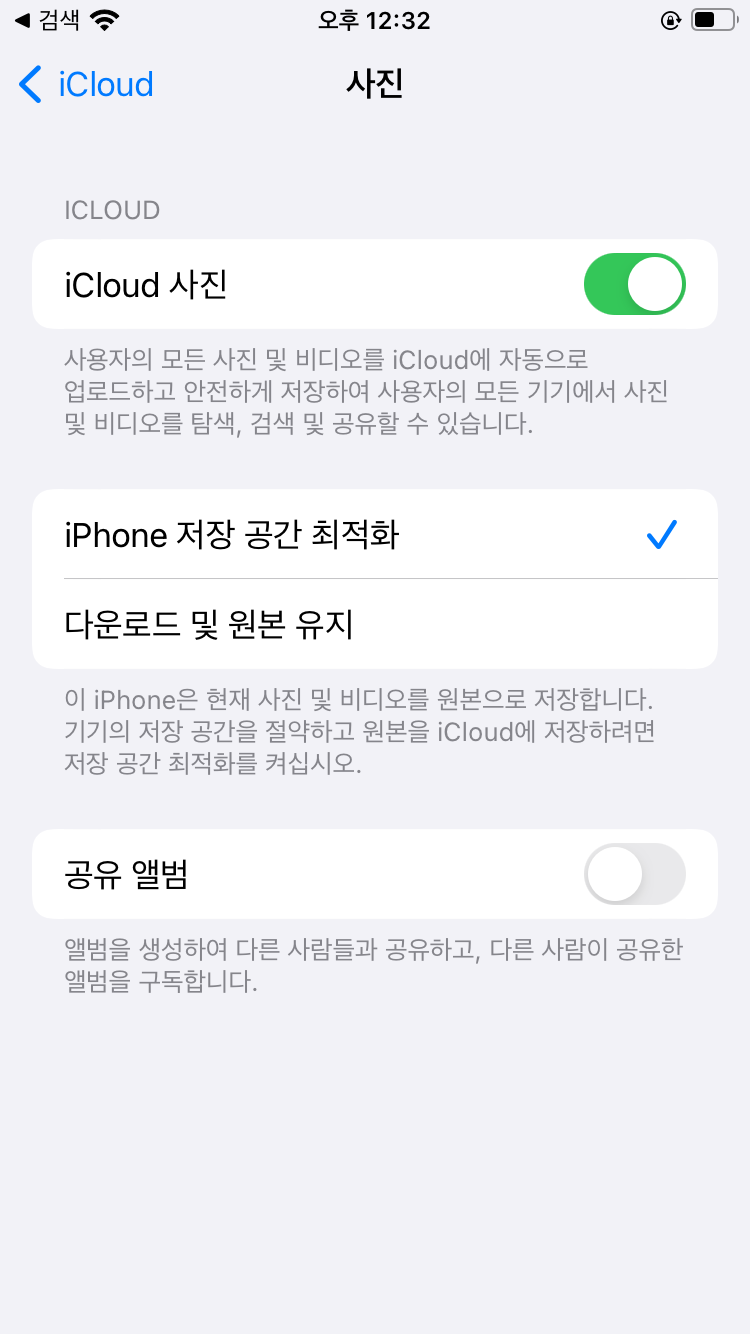Turn off the iCloud 사진 switch
The image size is (750, 1334).
click(x=634, y=285)
